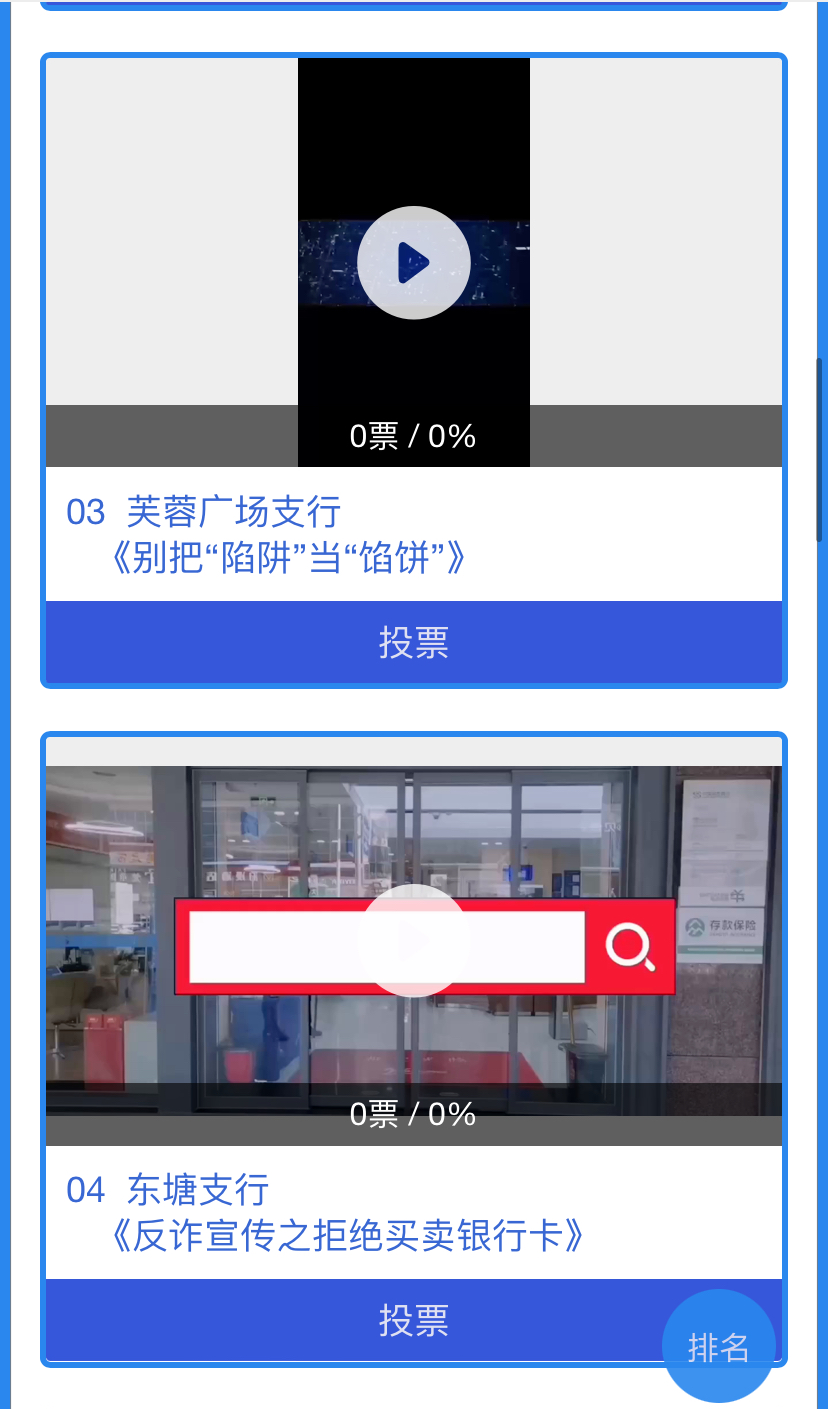829x1409 pixels.
Task: Vote for entry 03 芙蓉广场支行
Action: pyautogui.click(x=414, y=643)
